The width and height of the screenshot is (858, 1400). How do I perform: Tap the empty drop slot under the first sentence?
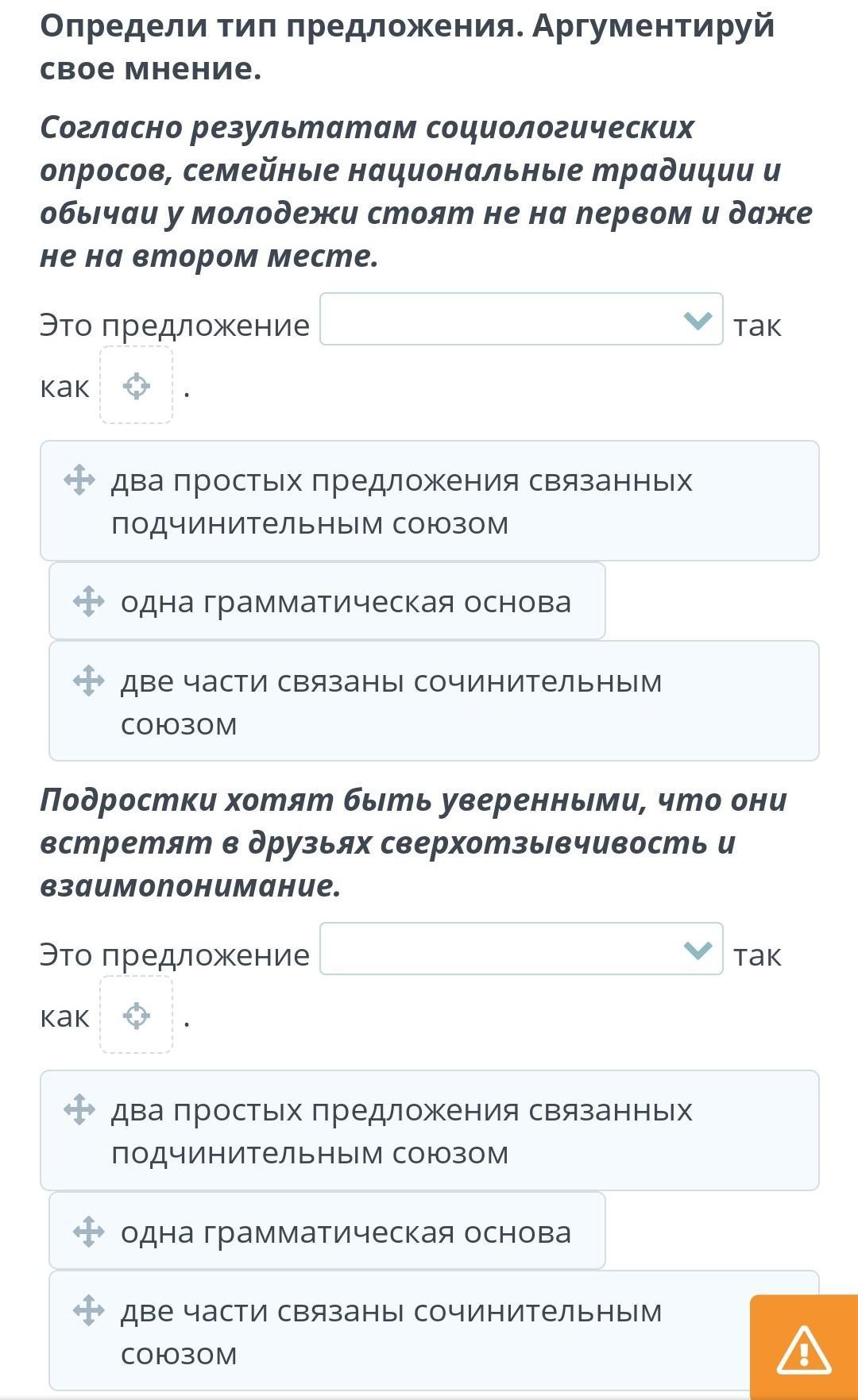pyautogui.click(x=137, y=385)
